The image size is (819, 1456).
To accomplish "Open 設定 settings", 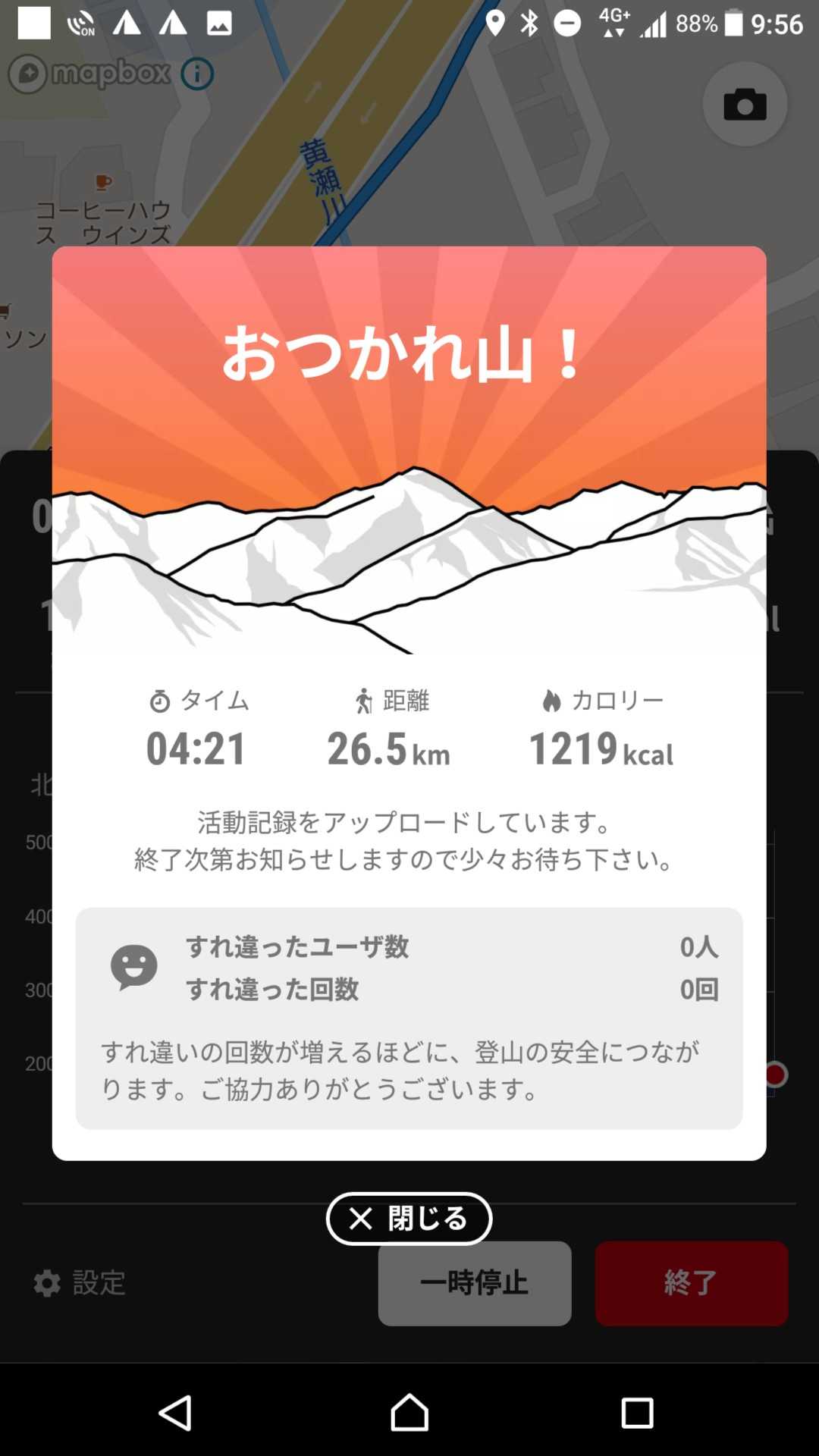I will click(80, 1283).
